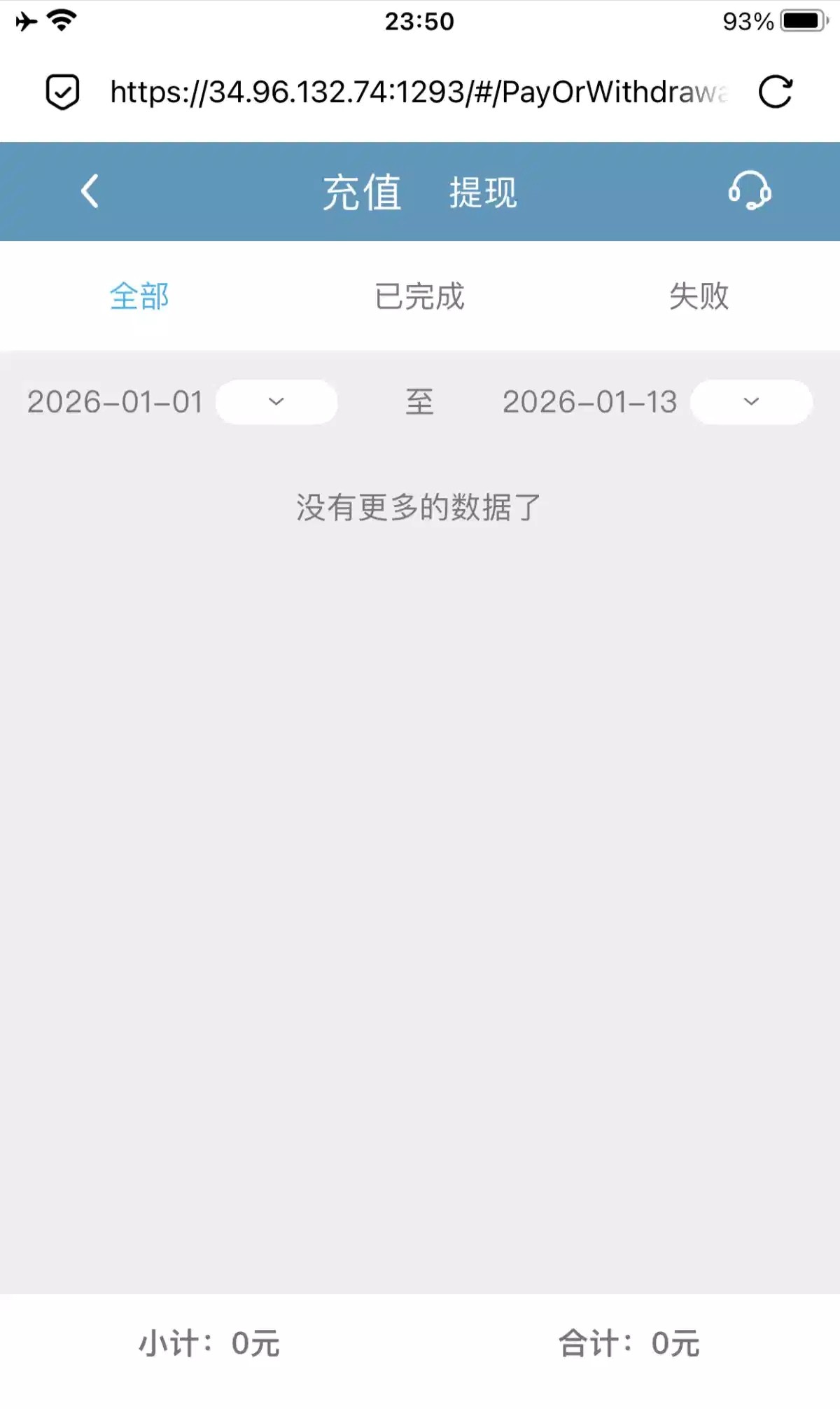Select the 已完成 filter tab
Image resolution: width=840 pixels, height=1409 pixels.
tap(419, 296)
